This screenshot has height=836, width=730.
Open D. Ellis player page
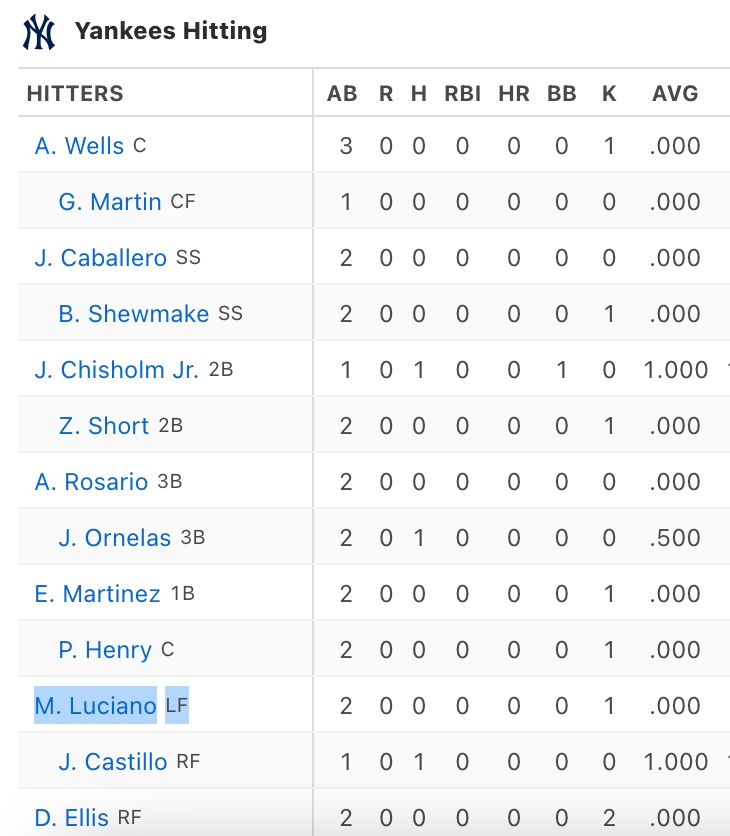pyautogui.click(x=72, y=818)
